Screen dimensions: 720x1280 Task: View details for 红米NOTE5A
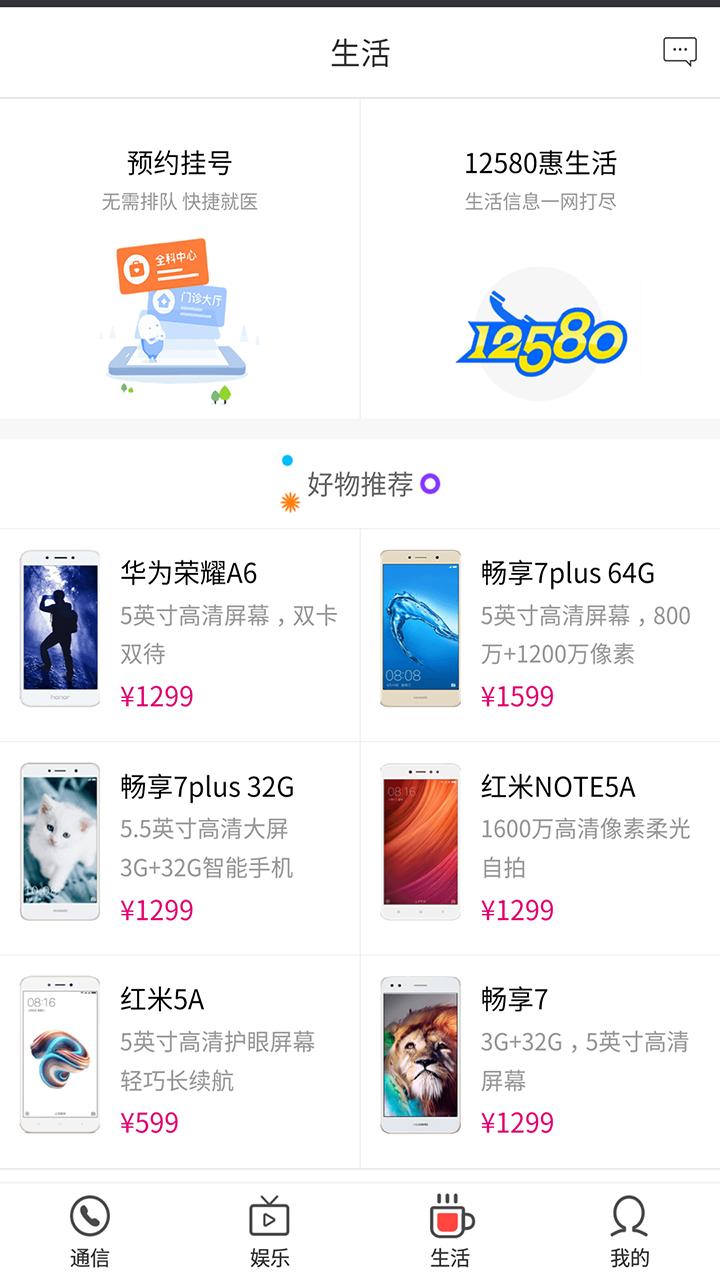[540, 841]
